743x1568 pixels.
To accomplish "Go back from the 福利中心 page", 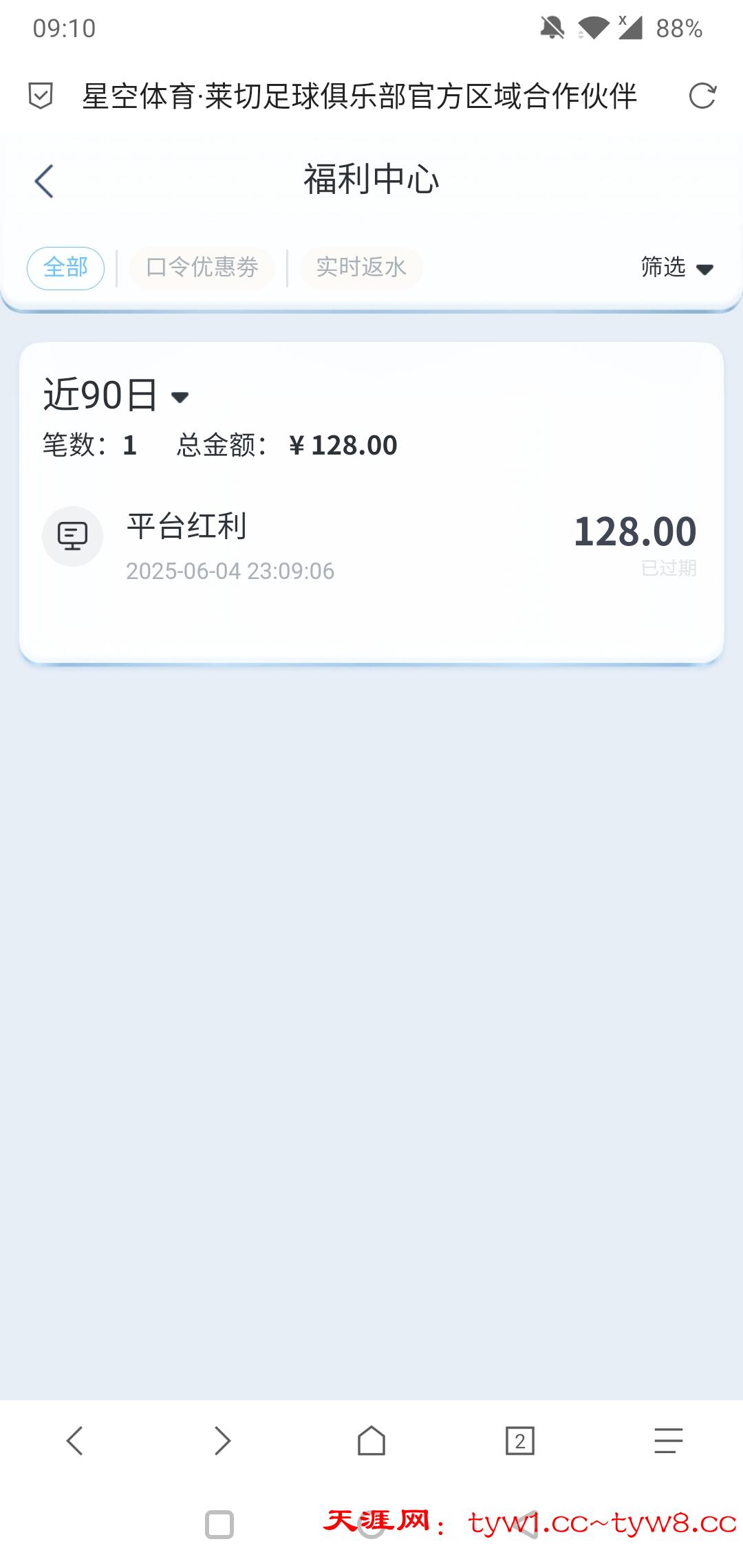I will (44, 182).
